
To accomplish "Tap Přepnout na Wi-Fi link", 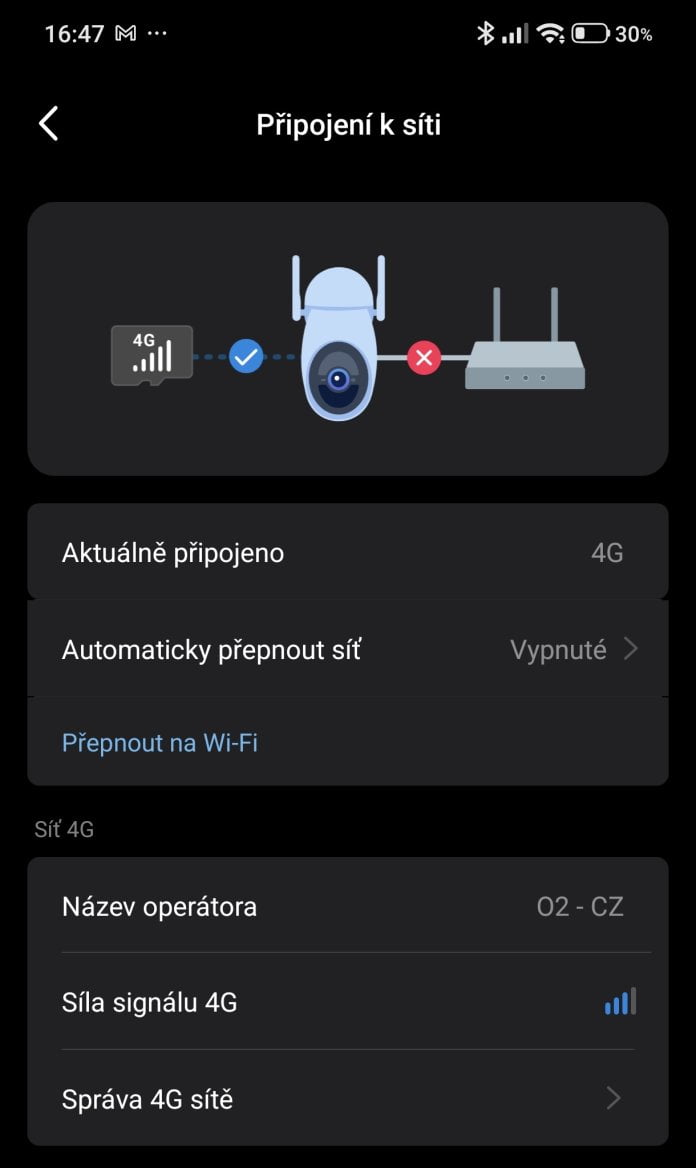I will point(160,743).
